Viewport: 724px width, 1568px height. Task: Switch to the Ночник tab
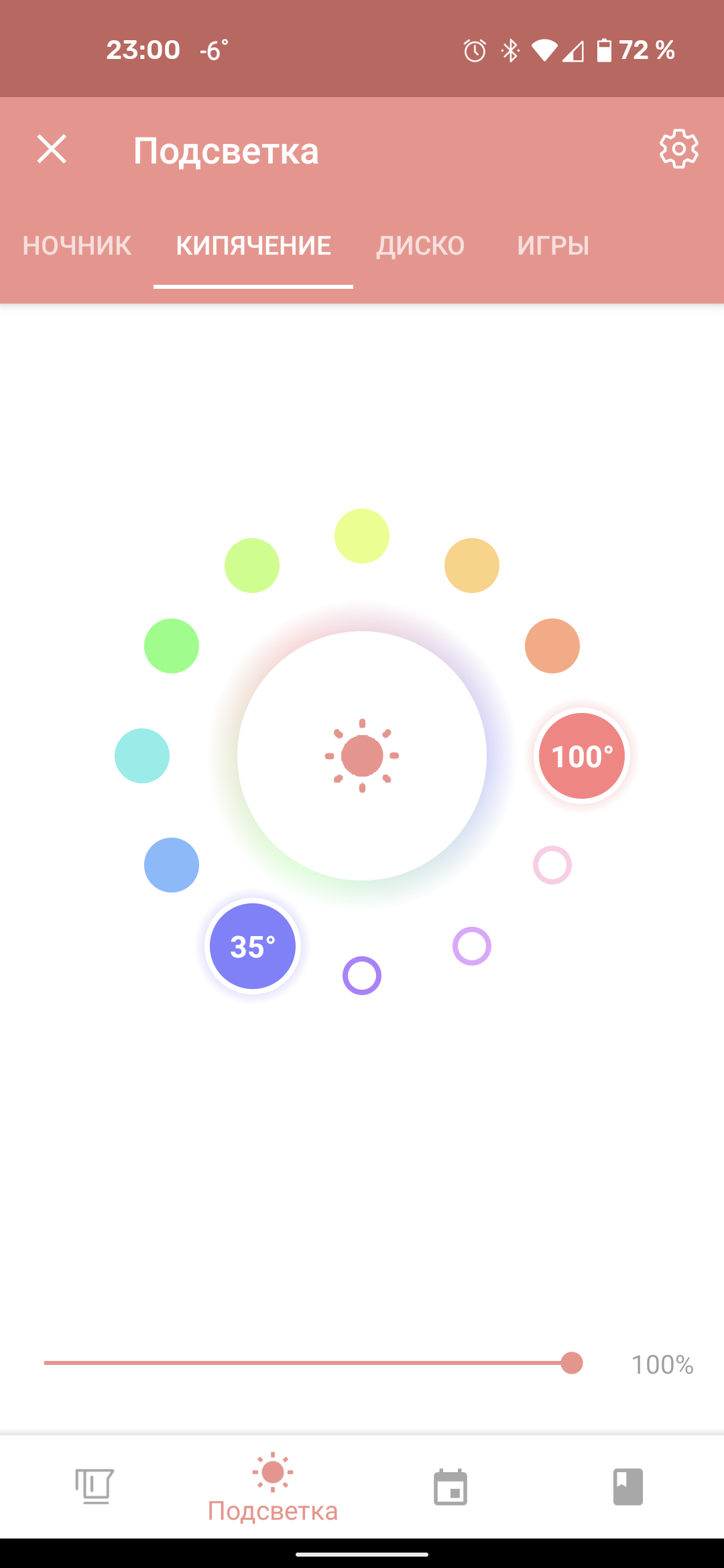(77, 246)
